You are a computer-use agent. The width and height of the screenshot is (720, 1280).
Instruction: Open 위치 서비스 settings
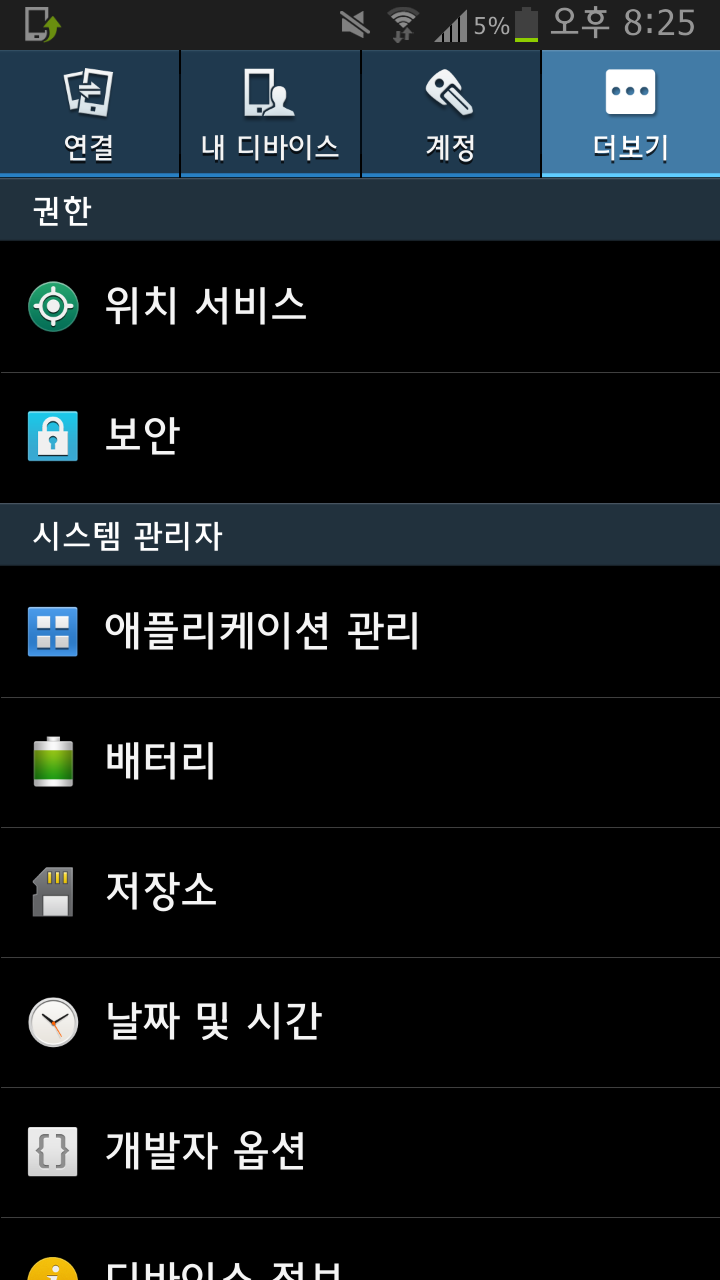(360, 306)
